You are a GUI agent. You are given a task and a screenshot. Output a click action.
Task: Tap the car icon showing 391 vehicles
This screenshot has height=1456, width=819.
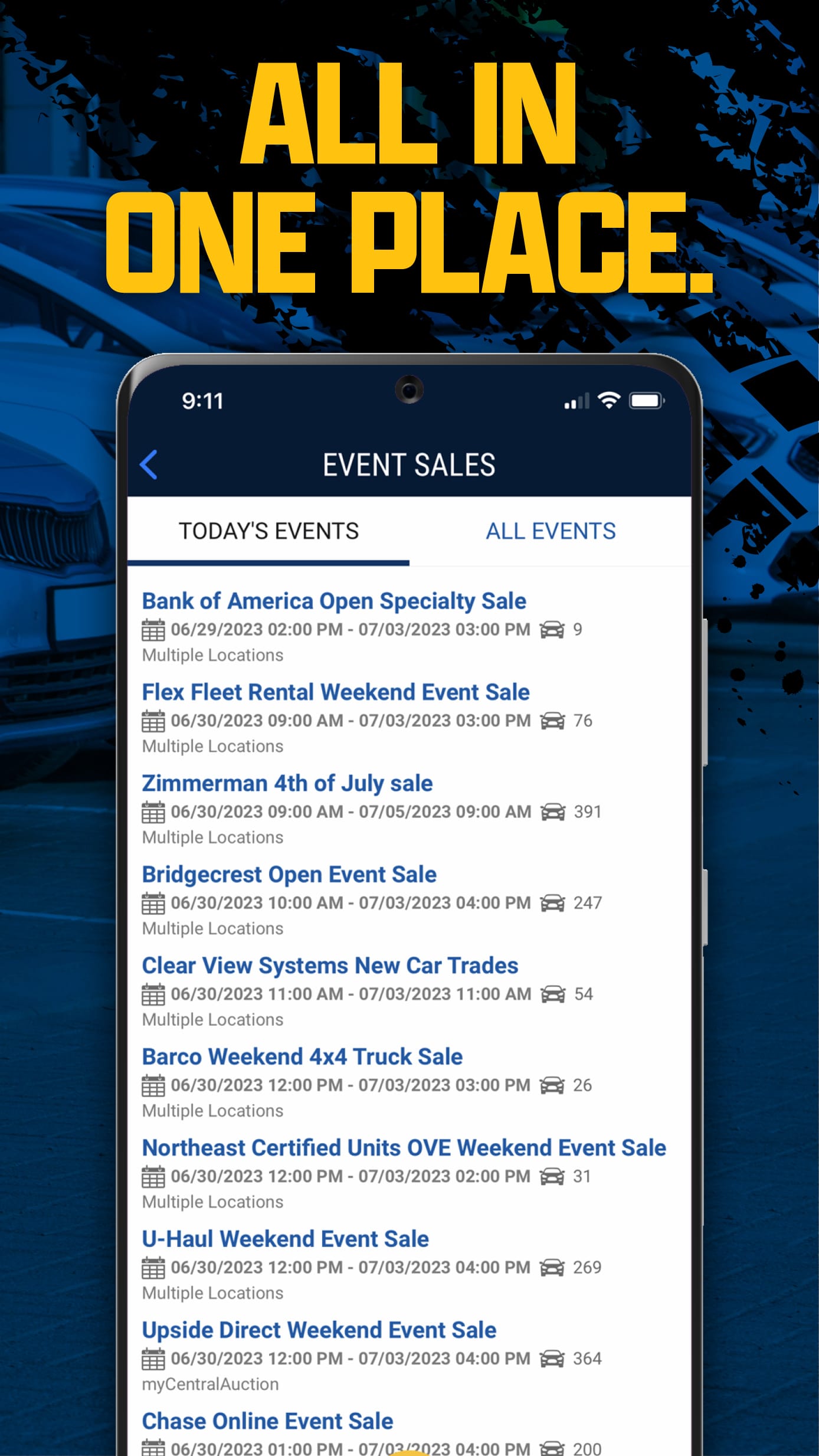(x=552, y=812)
